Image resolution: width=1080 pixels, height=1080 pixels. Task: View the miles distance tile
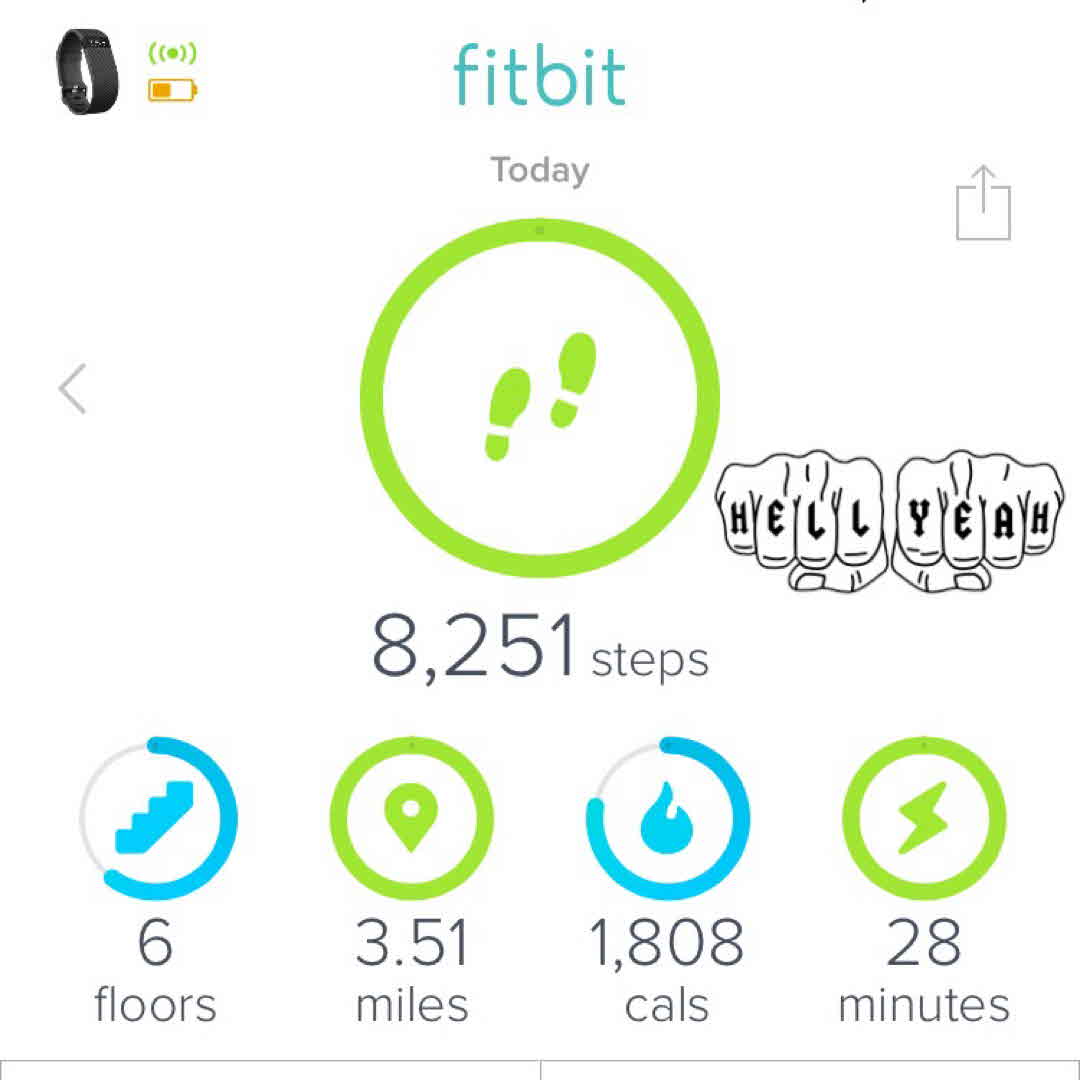coord(411,818)
